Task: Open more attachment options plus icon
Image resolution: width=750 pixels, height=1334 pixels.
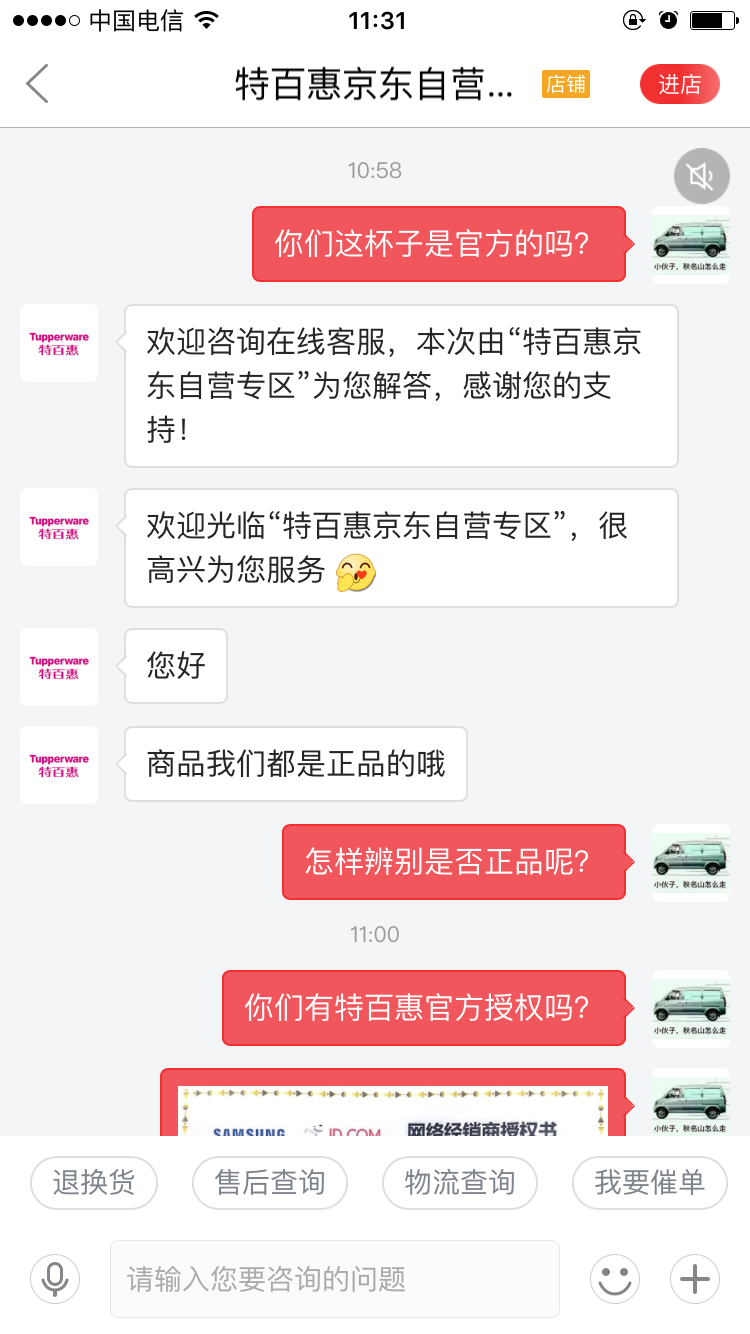Action: (x=694, y=1278)
